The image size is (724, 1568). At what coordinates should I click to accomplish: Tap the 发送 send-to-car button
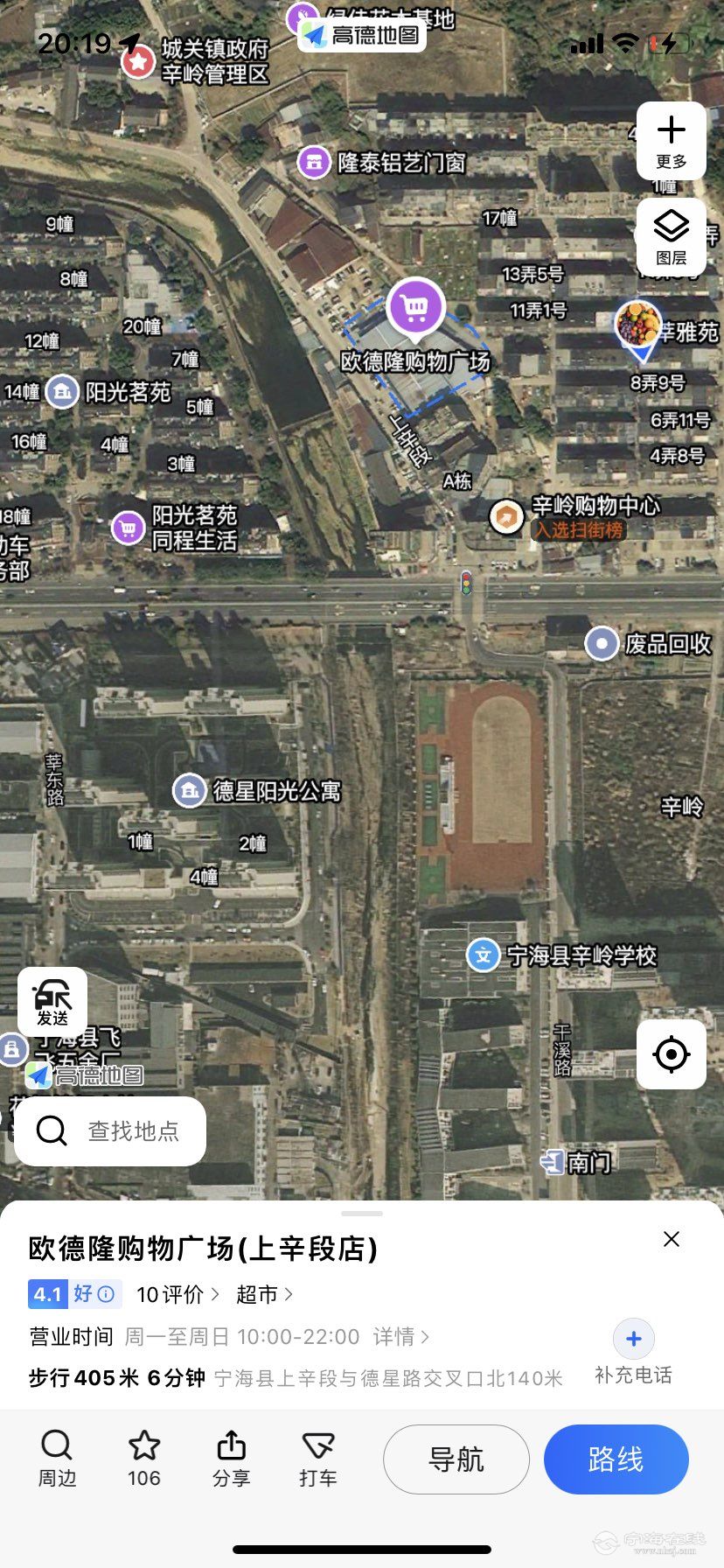pos(52,1002)
